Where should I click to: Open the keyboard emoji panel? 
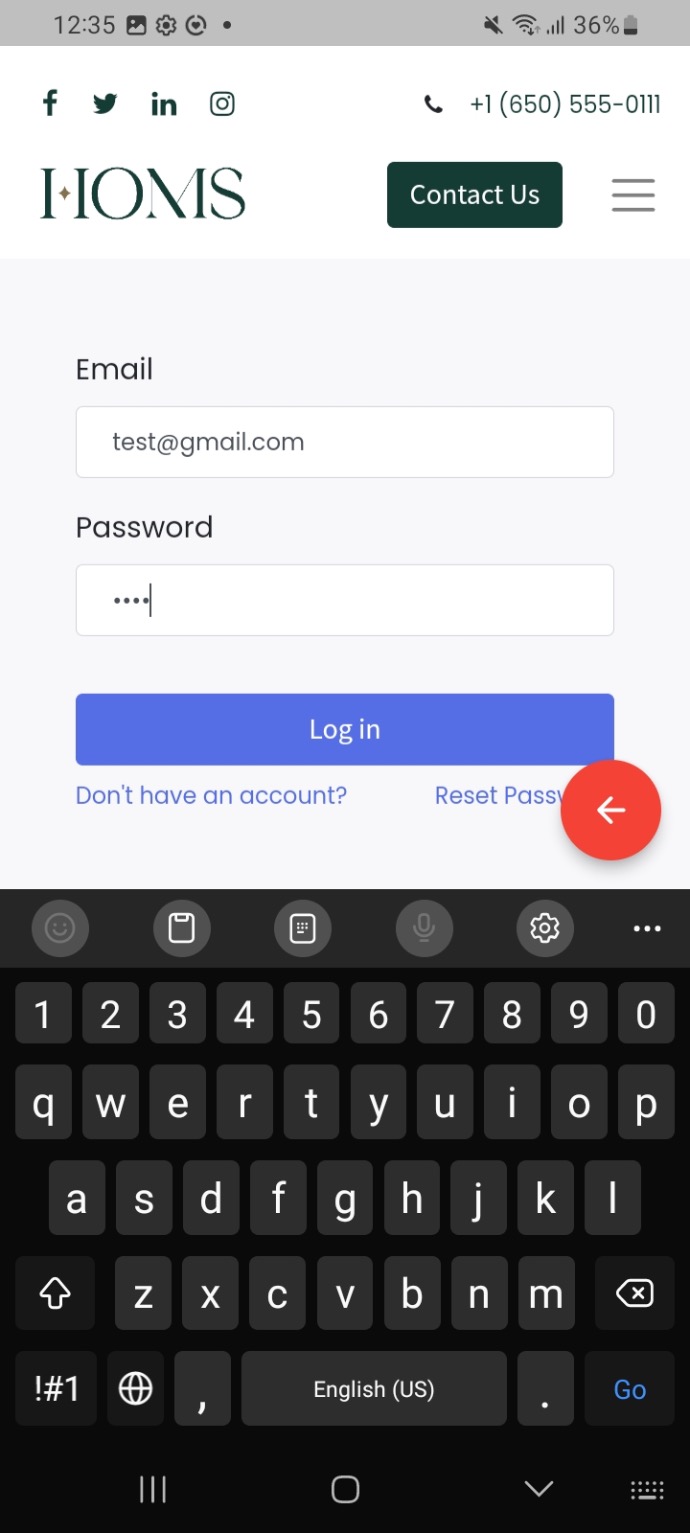coord(60,929)
